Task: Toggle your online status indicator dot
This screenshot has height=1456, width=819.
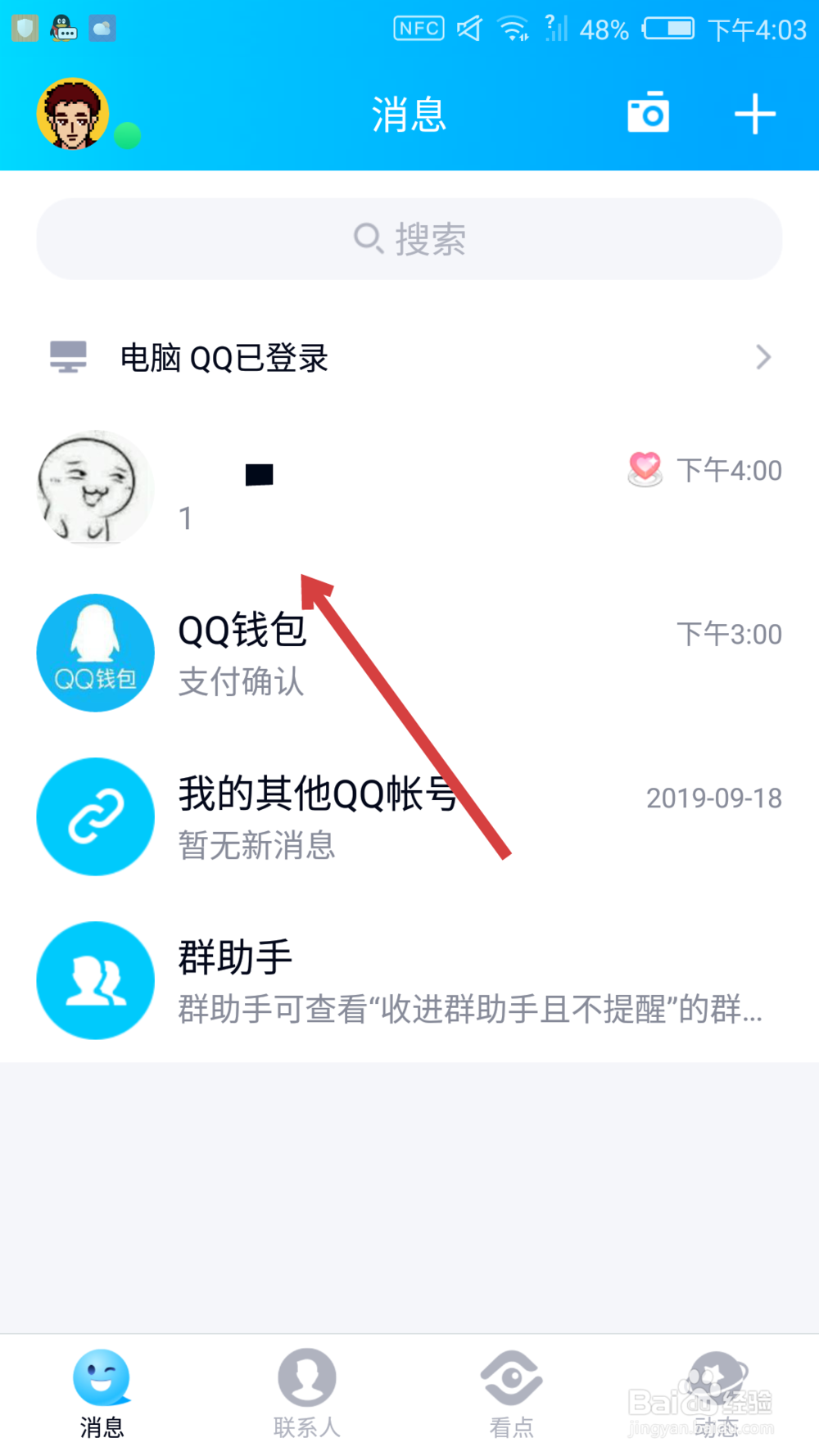Action: [x=127, y=137]
